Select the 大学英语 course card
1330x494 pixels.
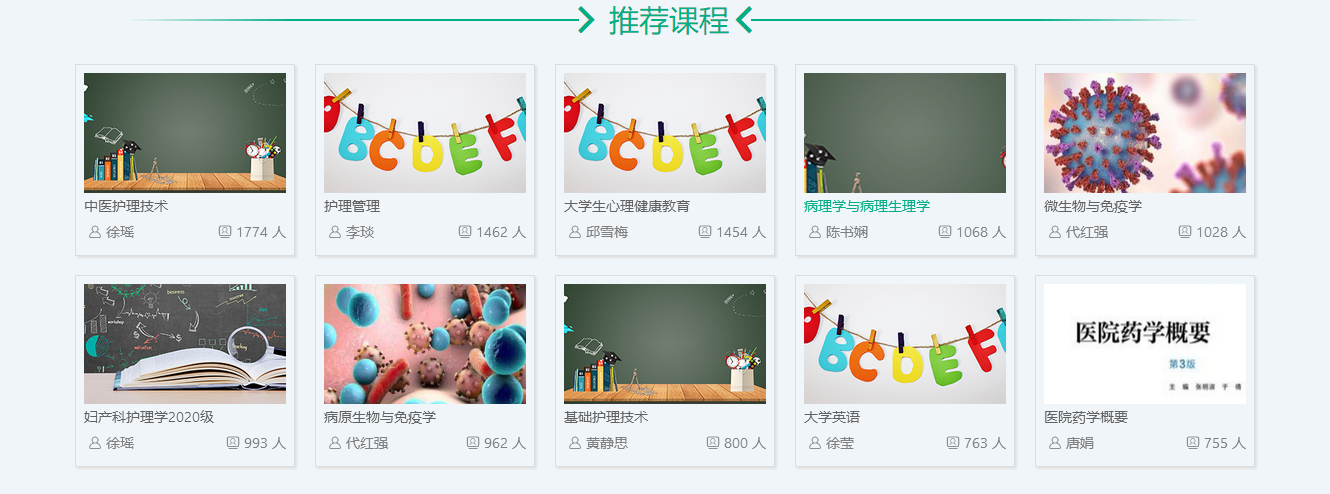click(x=905, y=344)
